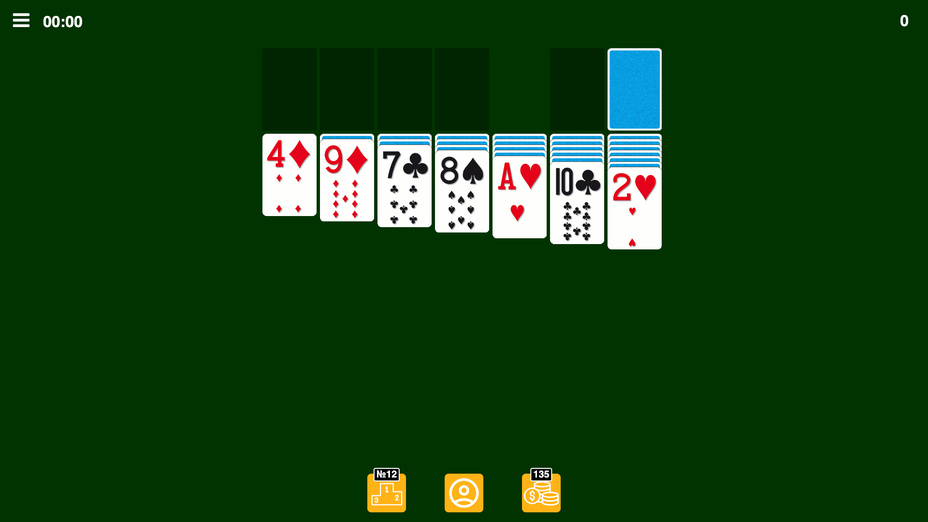Image resolution: width=928 pixels, height=522 pixels.
Task: Tap the 4 of diamonds card
Action: point(289,175)
